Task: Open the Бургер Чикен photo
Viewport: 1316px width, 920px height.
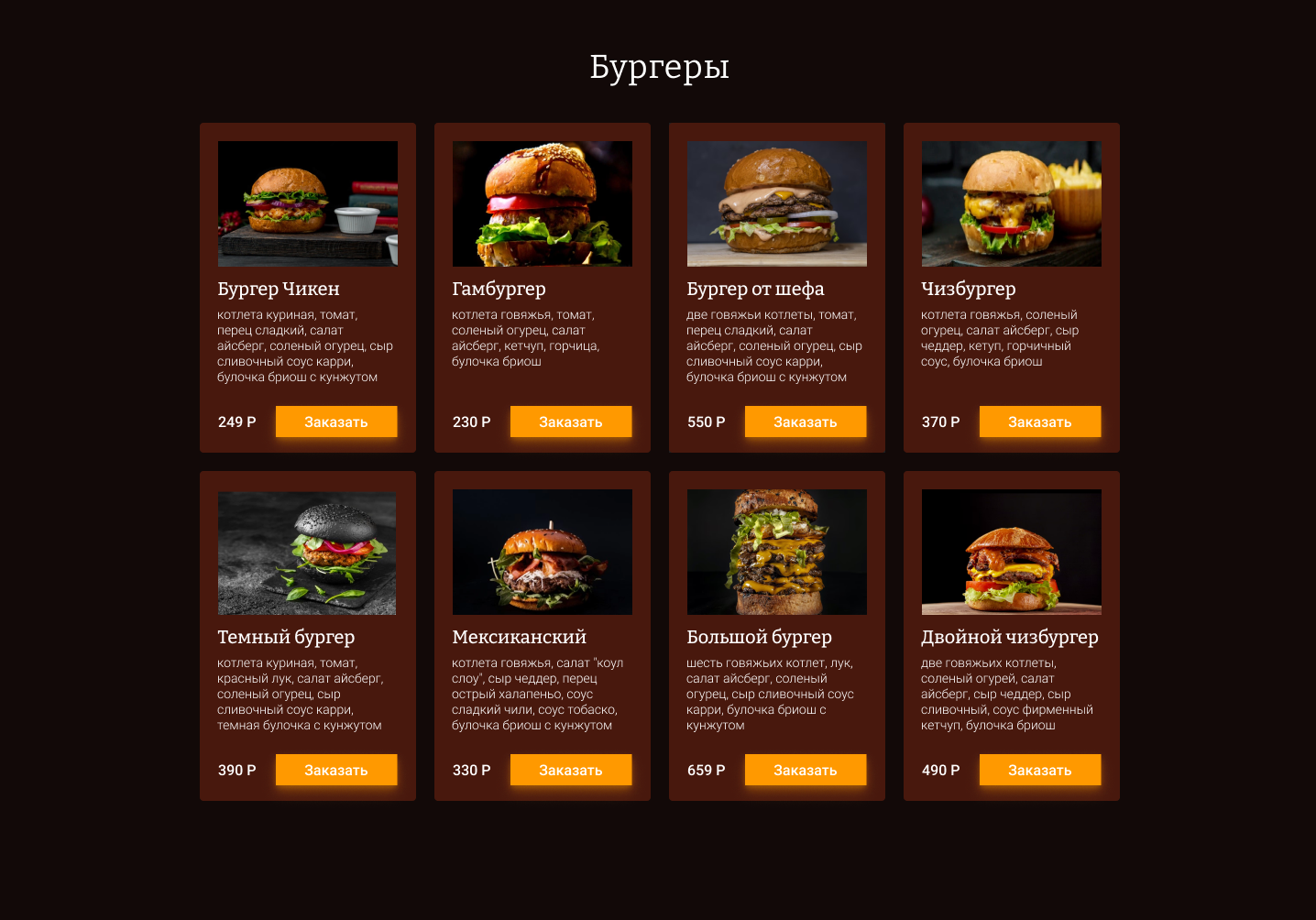Action: tap(308, 203)
